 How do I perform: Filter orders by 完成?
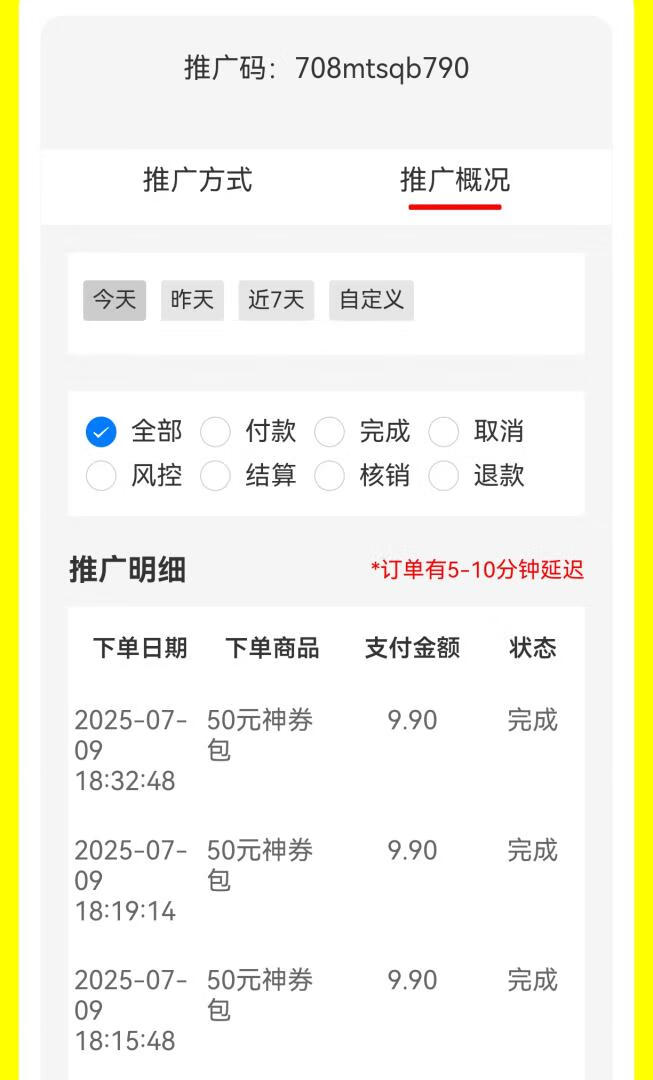[x=329, y=432]
